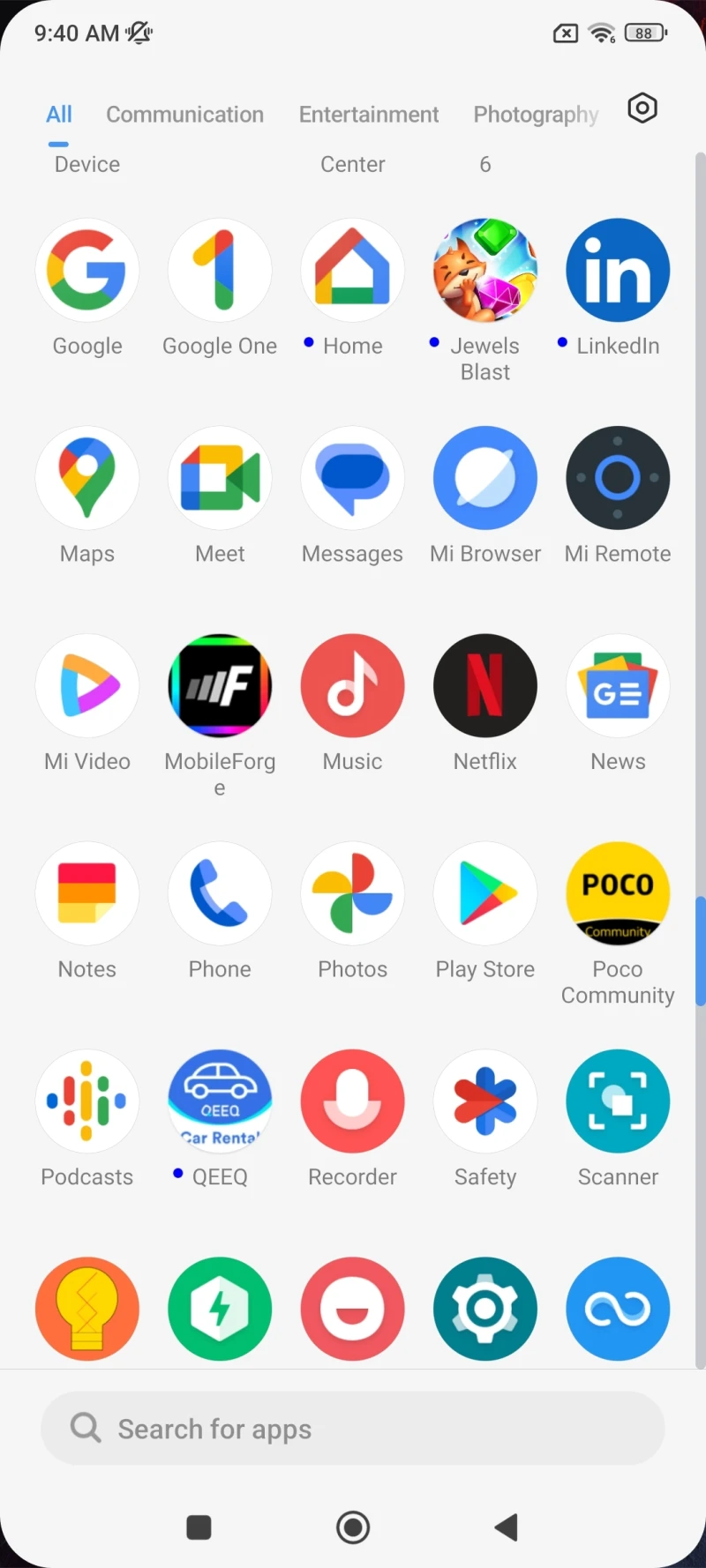
Task: Launch Mi Browser
Action: pyautogui.click(x=485, y=478)
